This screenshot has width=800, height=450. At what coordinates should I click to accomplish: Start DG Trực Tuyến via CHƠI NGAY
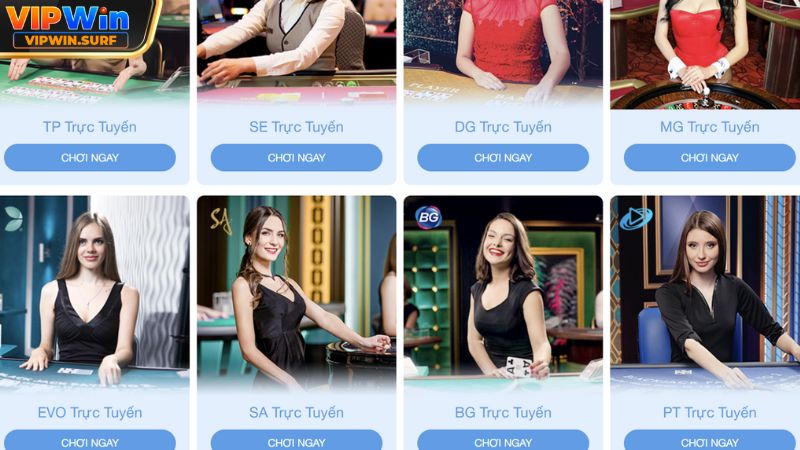pos(503,158)
